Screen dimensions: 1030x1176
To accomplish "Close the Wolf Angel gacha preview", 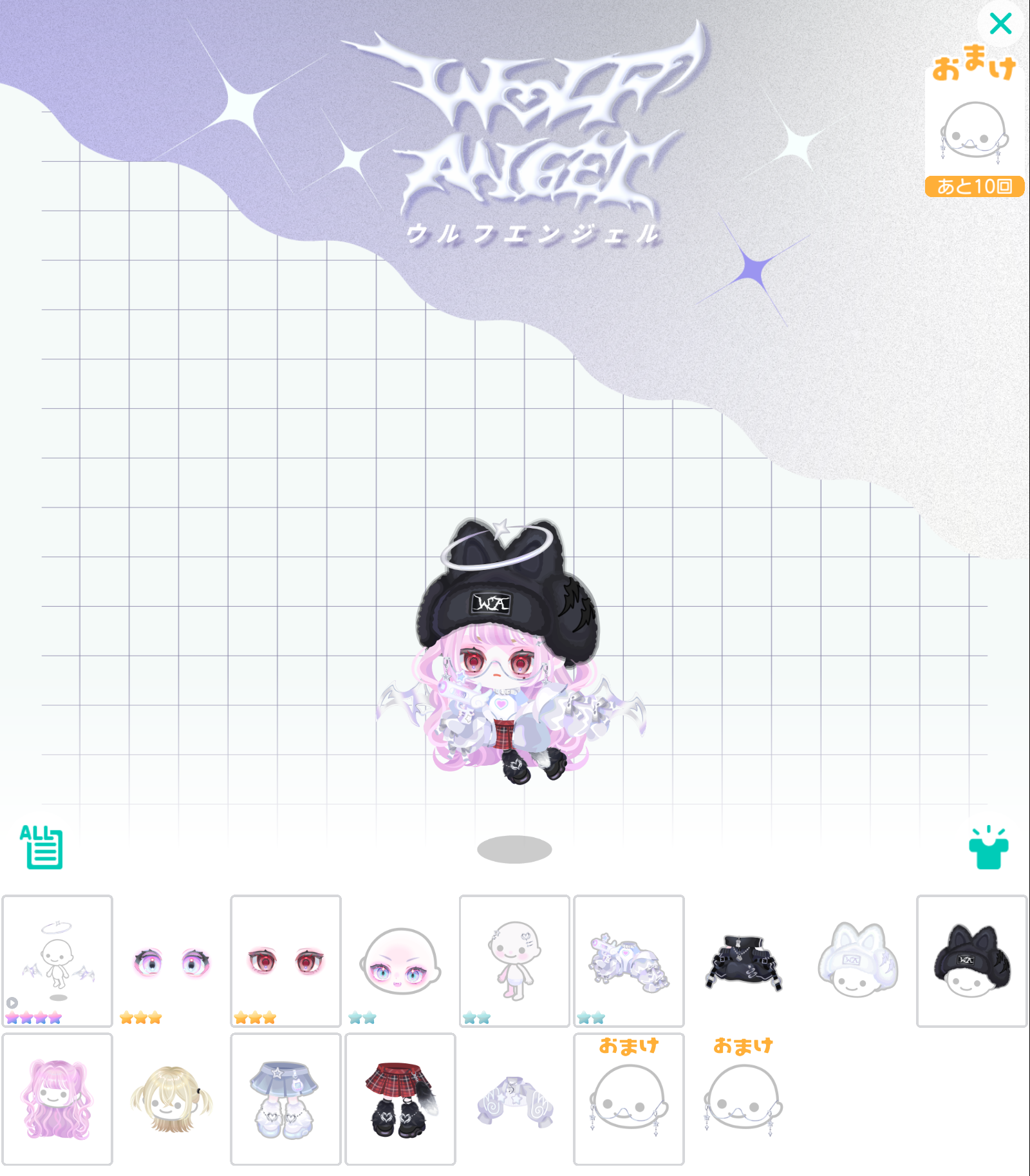I will pyautogui.click(x=1000, y=24).
